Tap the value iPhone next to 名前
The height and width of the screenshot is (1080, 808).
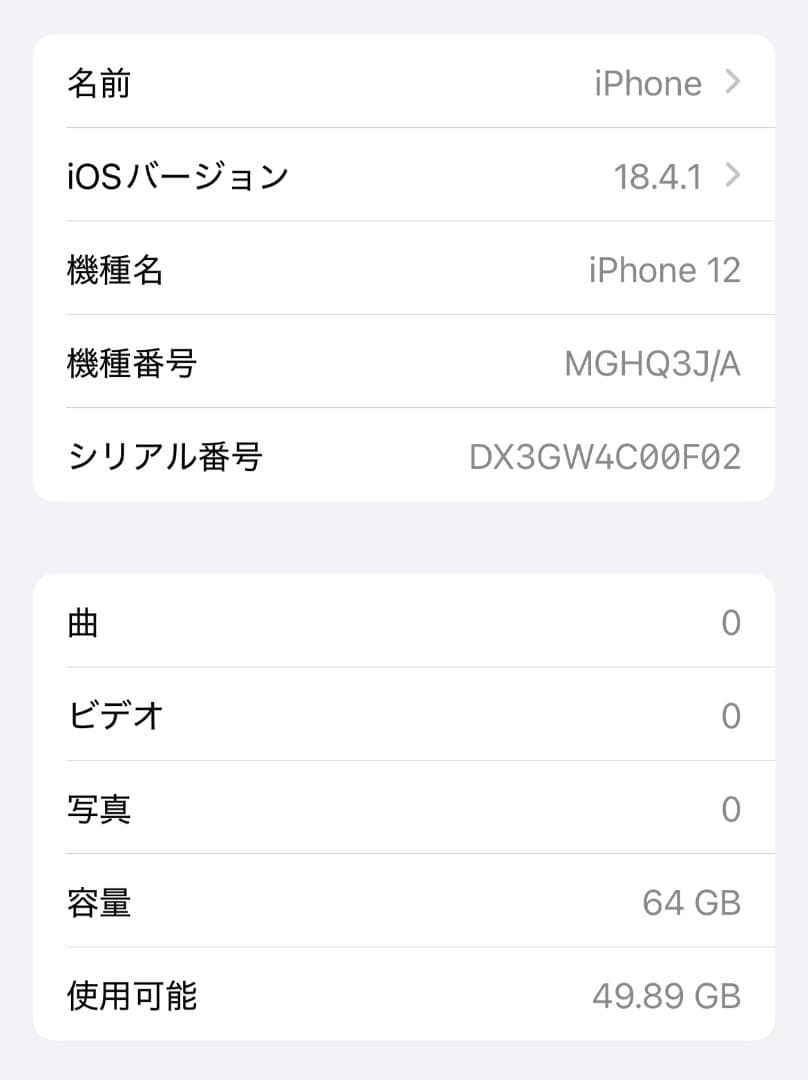[648, 83]
